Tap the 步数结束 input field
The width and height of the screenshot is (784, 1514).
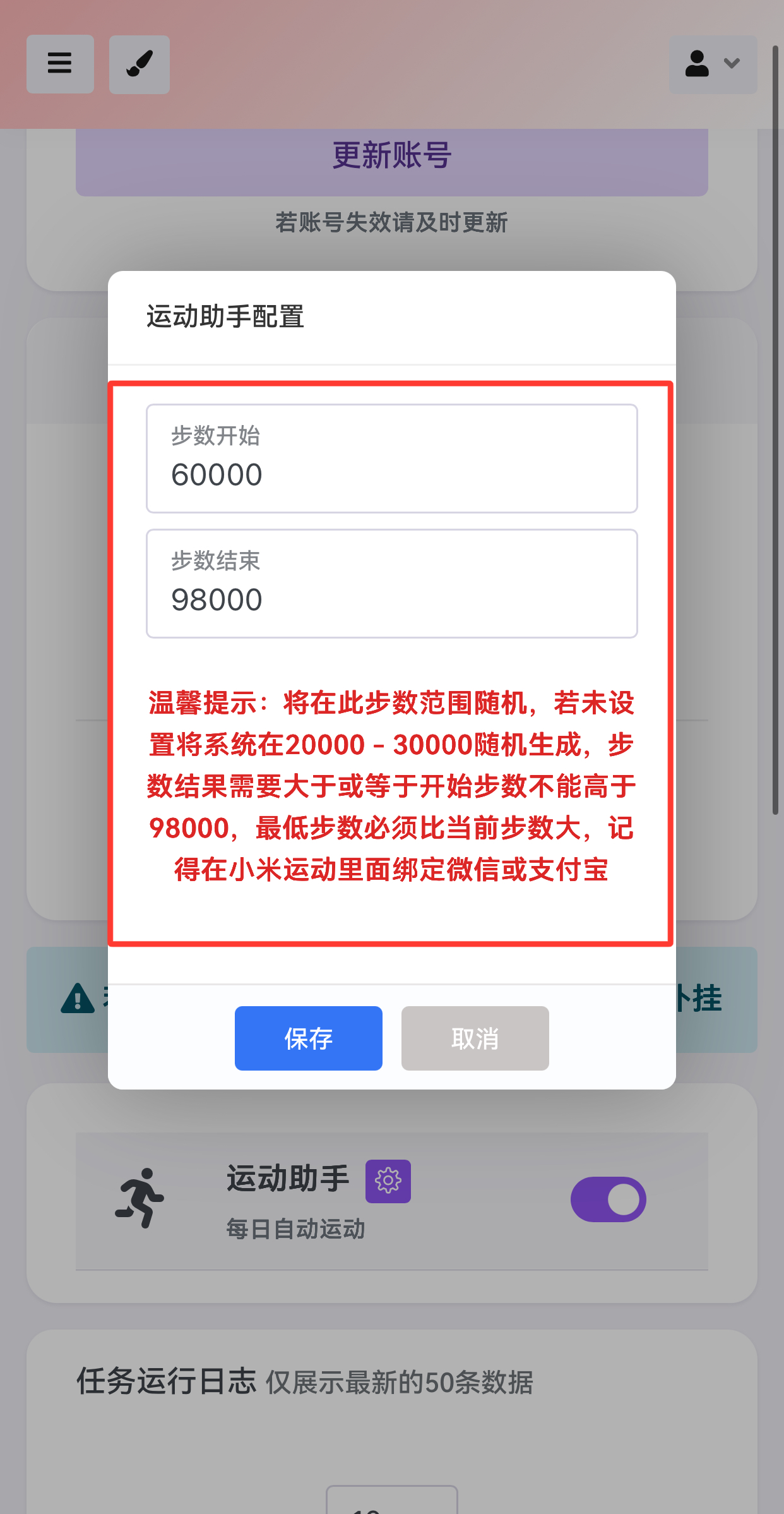click(x=391, y=584)
